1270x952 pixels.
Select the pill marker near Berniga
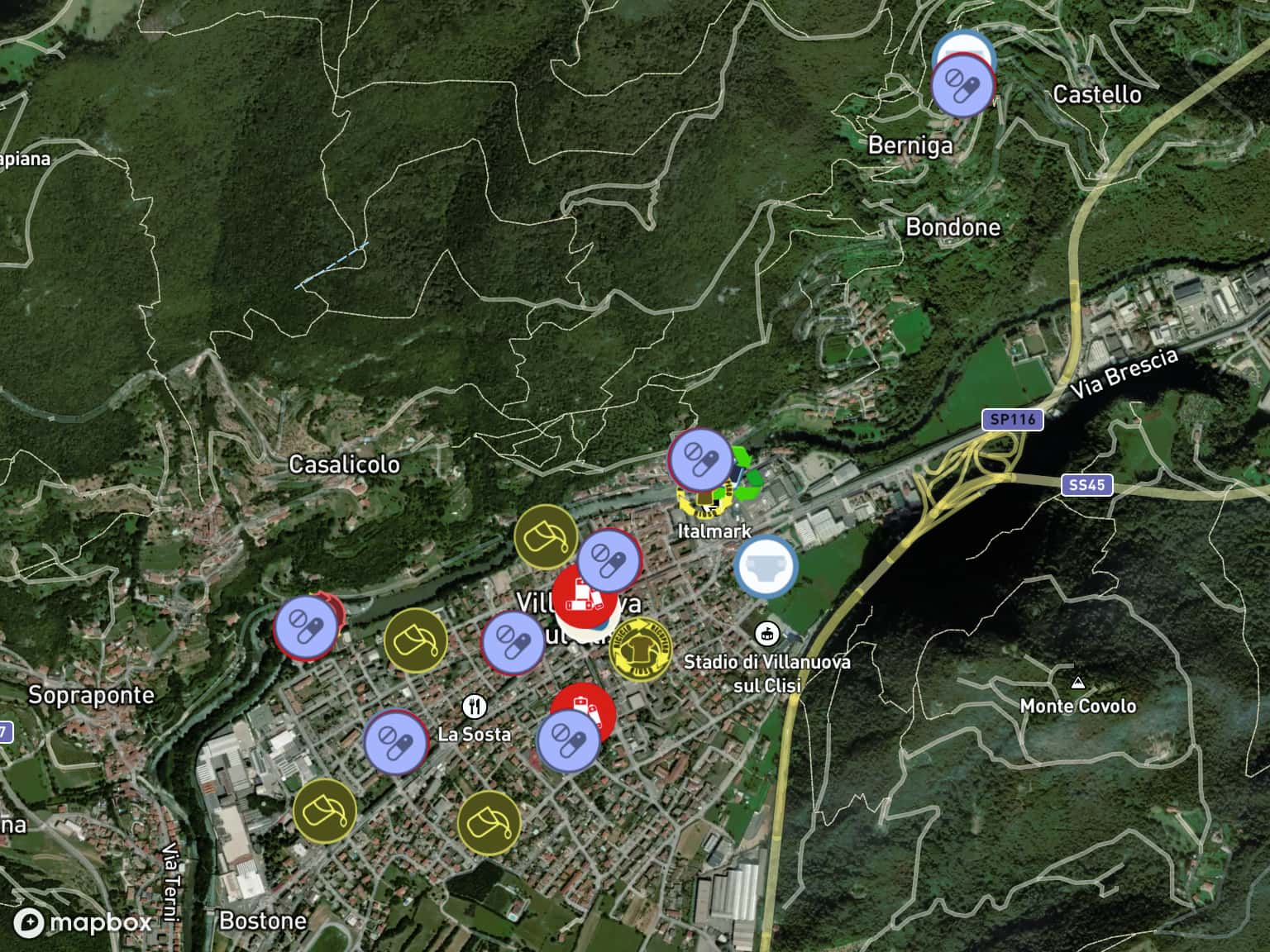[x=962, y=85]
